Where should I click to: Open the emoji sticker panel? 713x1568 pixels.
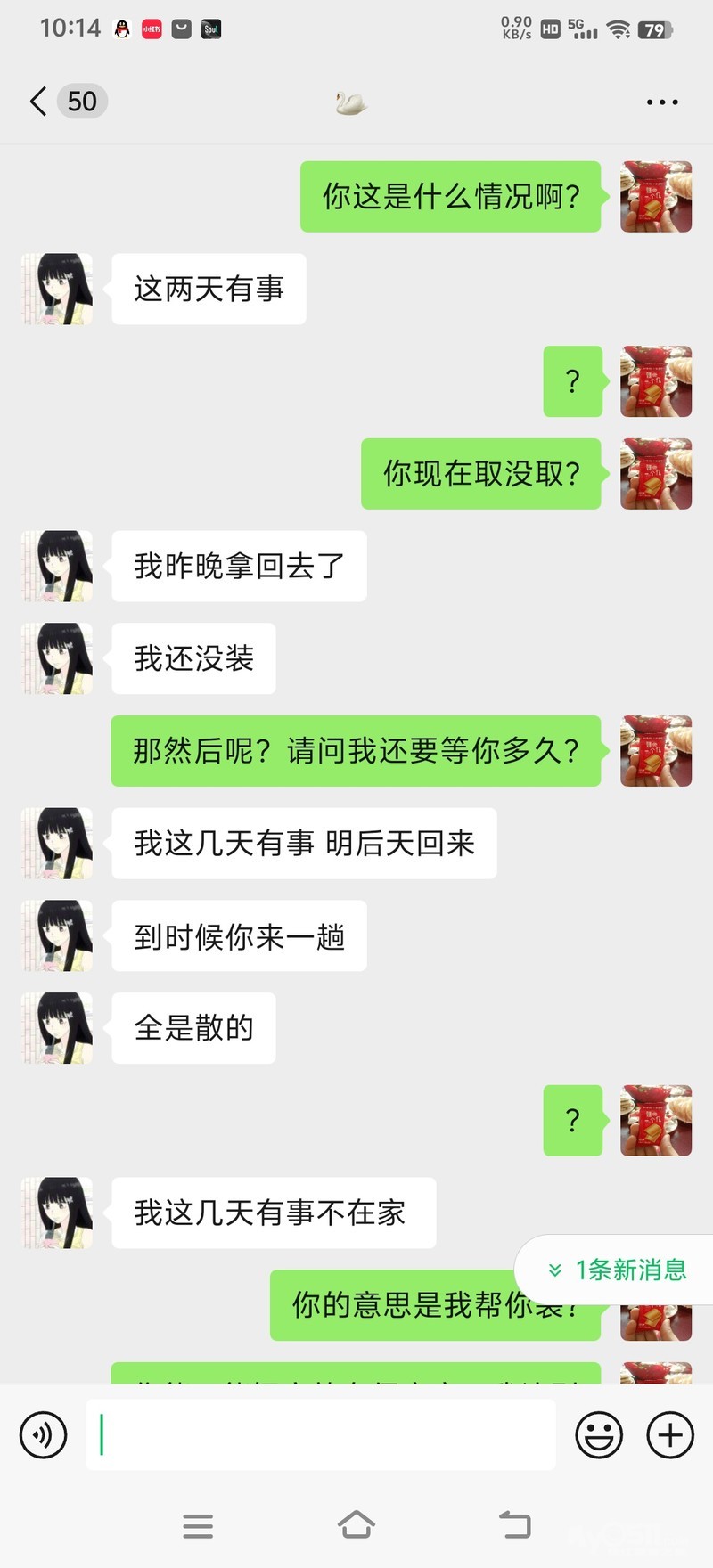point(599,1435)
